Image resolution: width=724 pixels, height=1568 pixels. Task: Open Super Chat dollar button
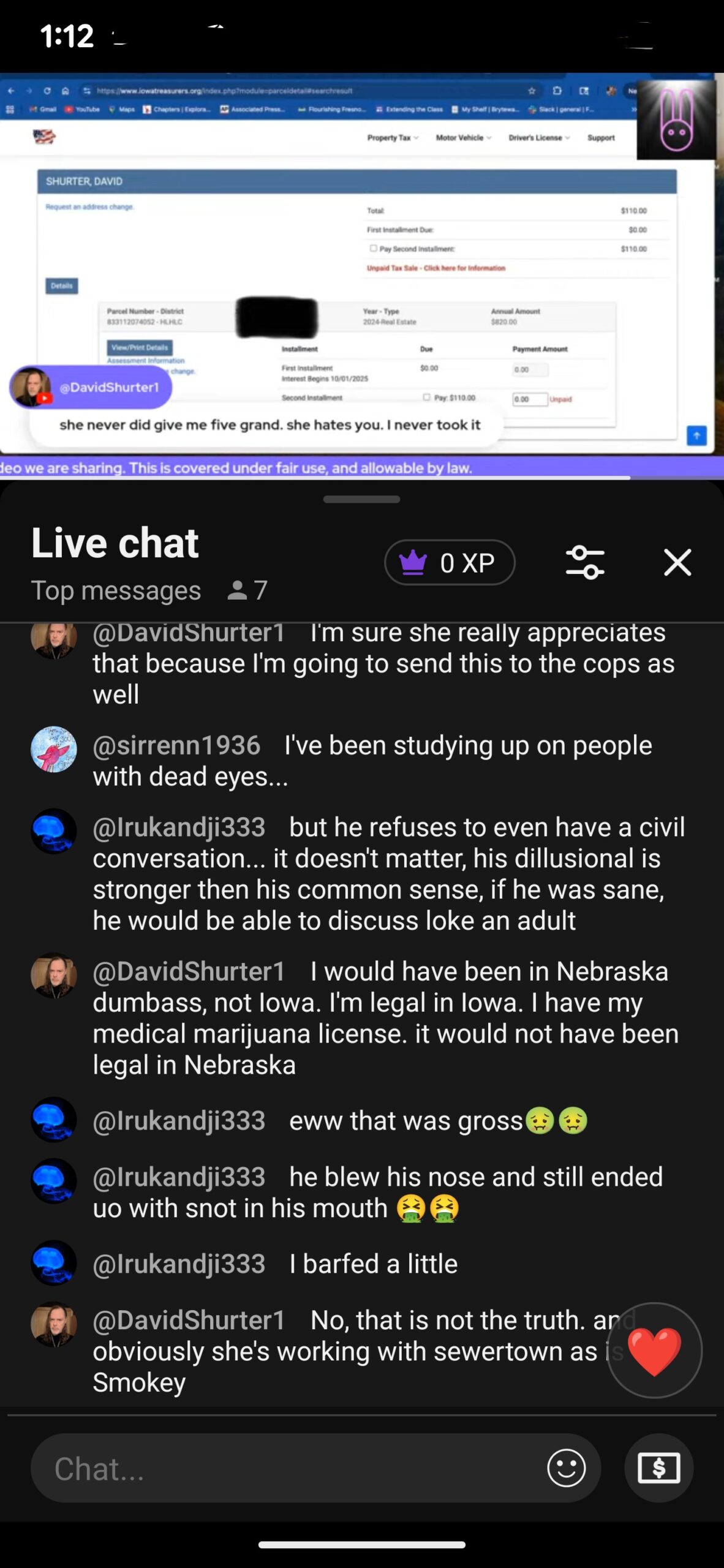[658, 1468]
